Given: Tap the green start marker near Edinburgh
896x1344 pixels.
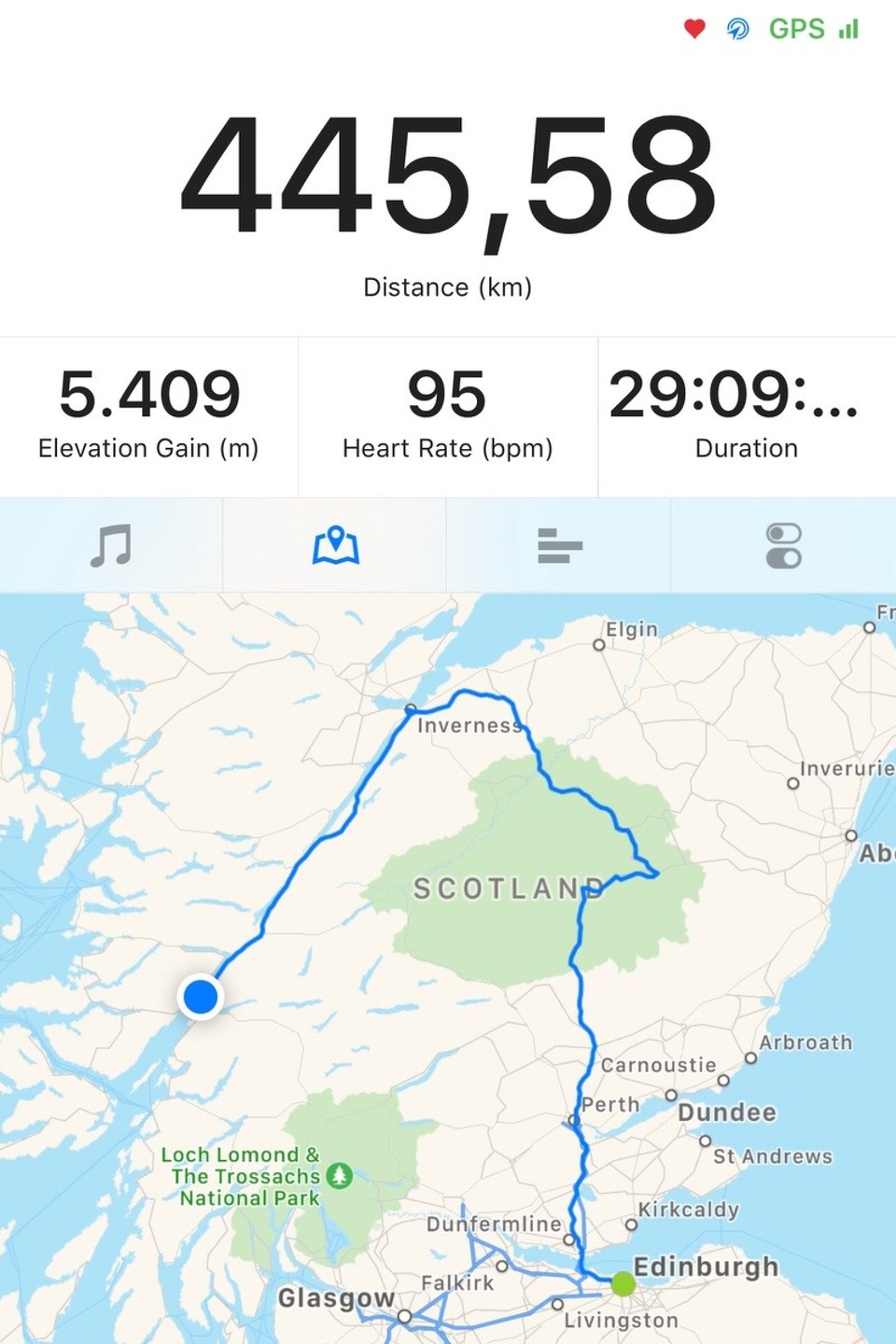Looking at the screenshot, I should click(623, 1284).
